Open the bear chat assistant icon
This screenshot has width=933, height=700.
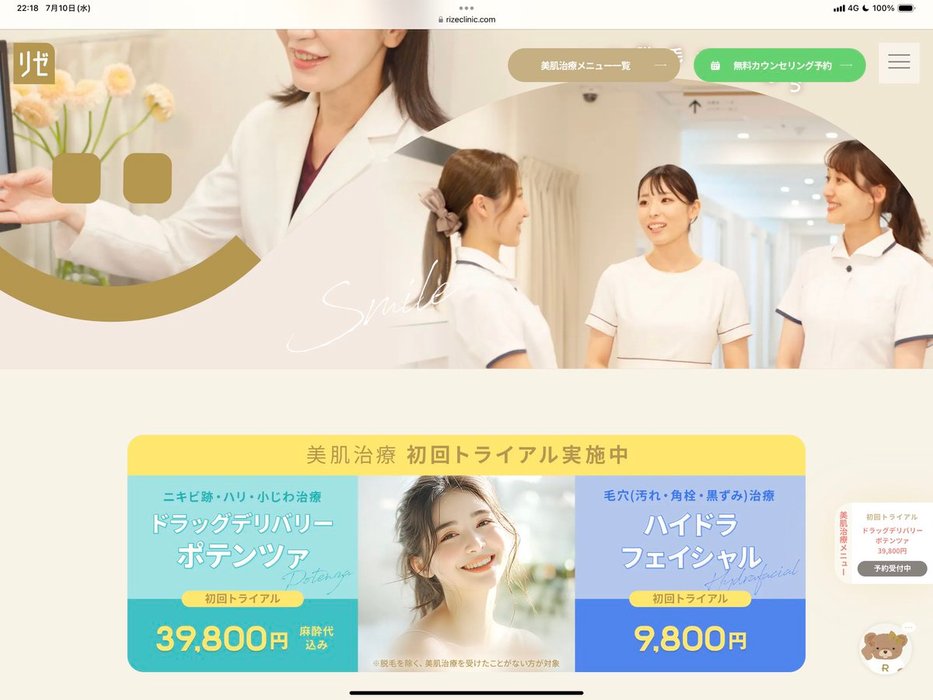point(885,648)
